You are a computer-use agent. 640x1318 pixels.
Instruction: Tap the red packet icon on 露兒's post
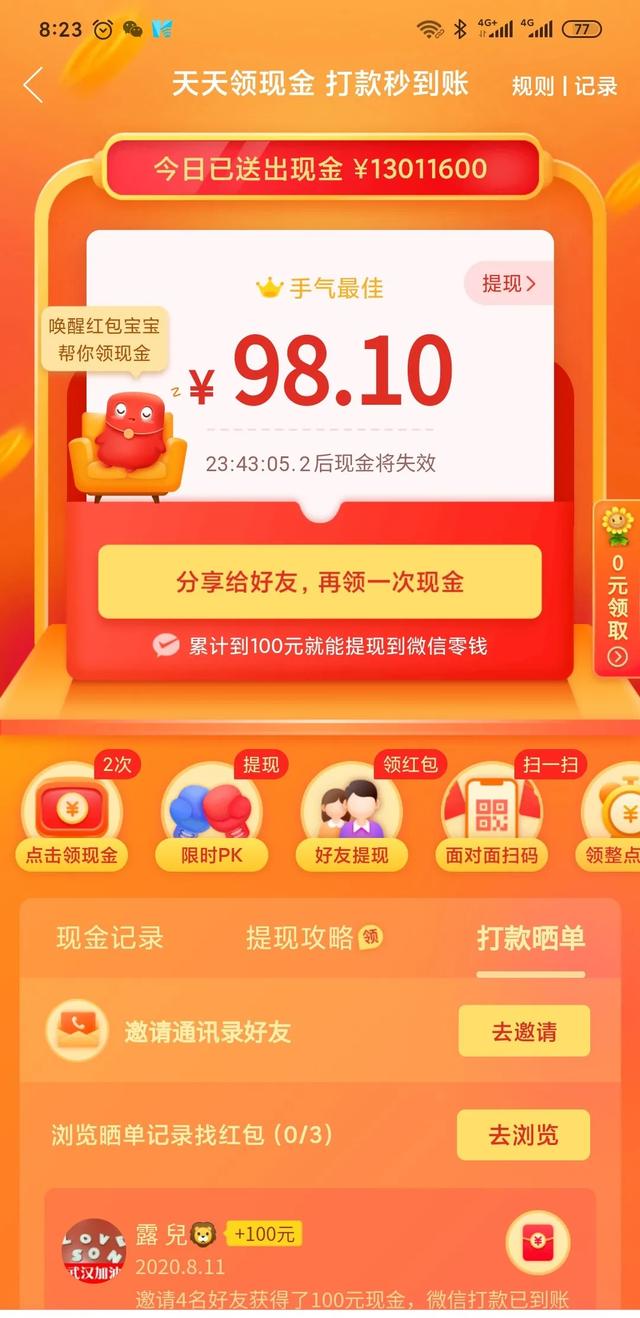click(538, 1242)
